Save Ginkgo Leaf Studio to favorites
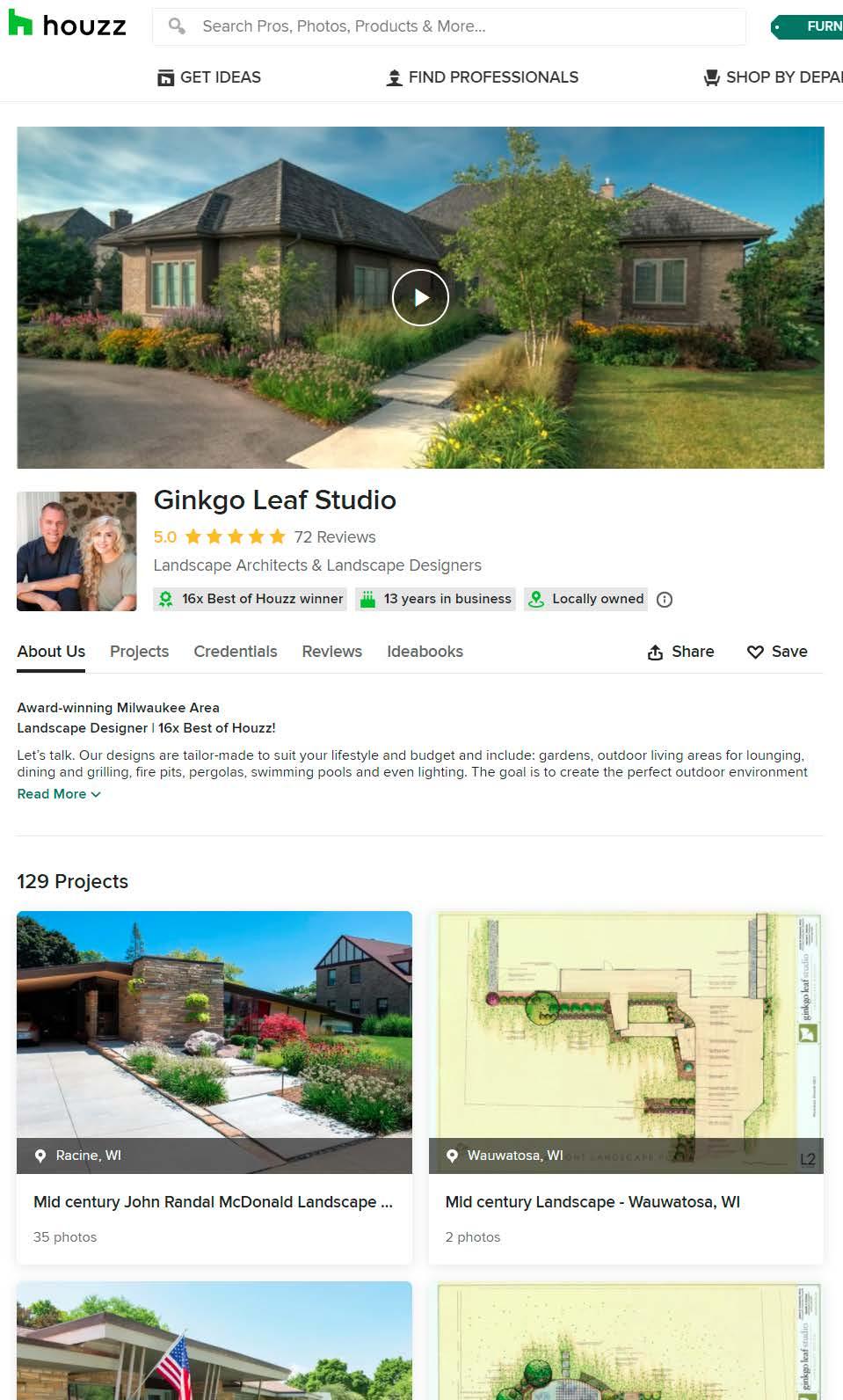Viewport: 843px width, 1400px height. (777, 652)
